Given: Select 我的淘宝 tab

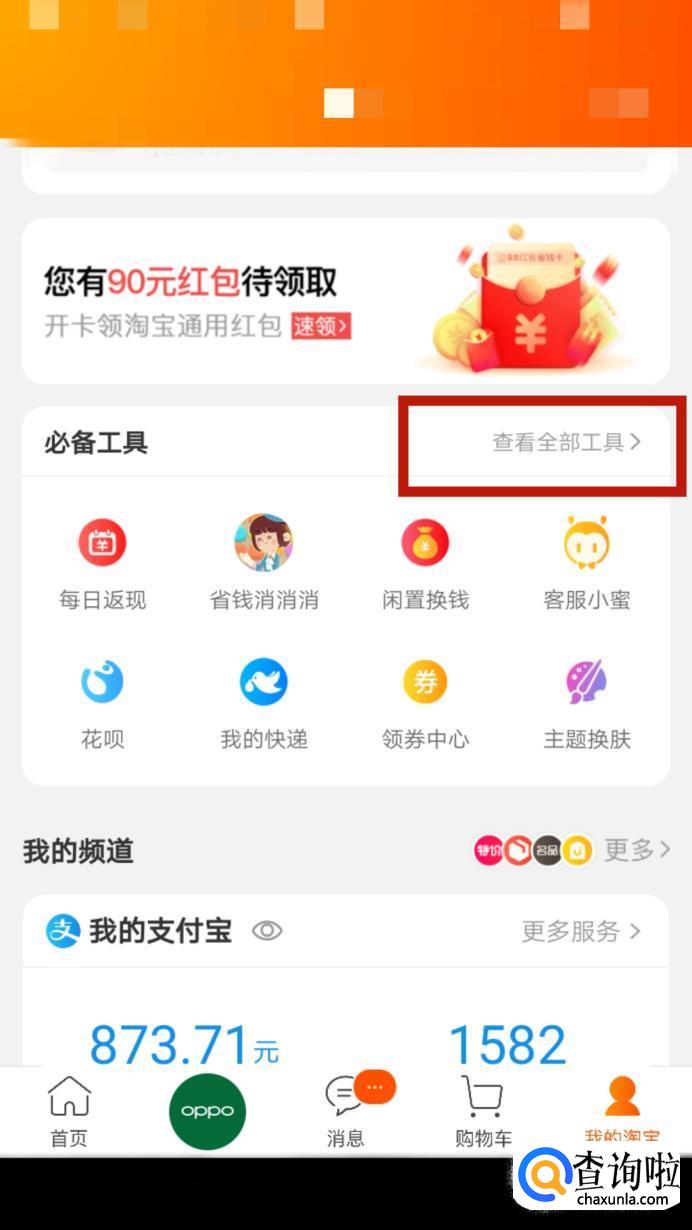Looking at the screenshot, I should [622, 1111].
